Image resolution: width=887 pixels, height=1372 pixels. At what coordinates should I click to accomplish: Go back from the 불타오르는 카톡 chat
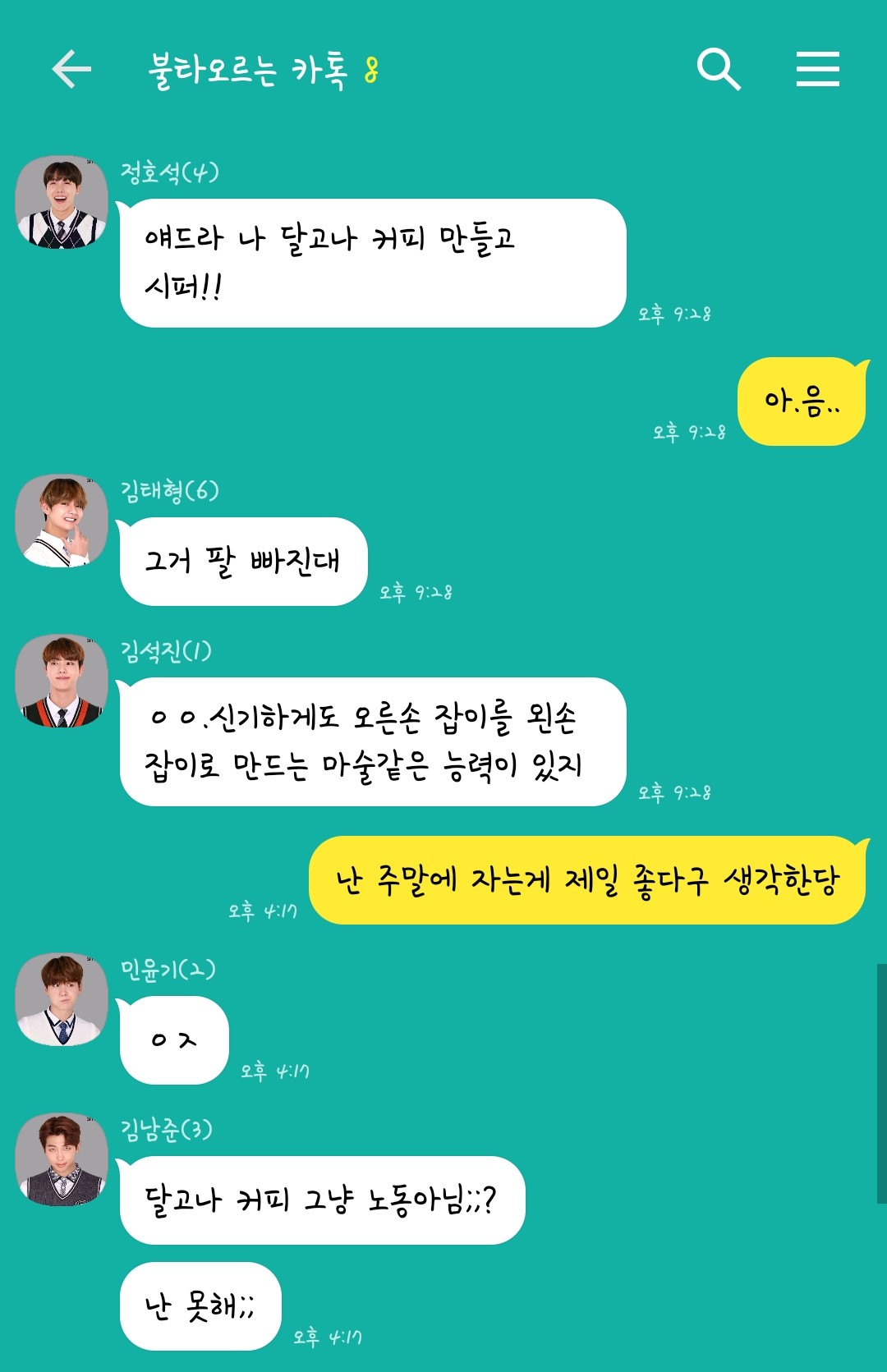(x=71, y=69)
